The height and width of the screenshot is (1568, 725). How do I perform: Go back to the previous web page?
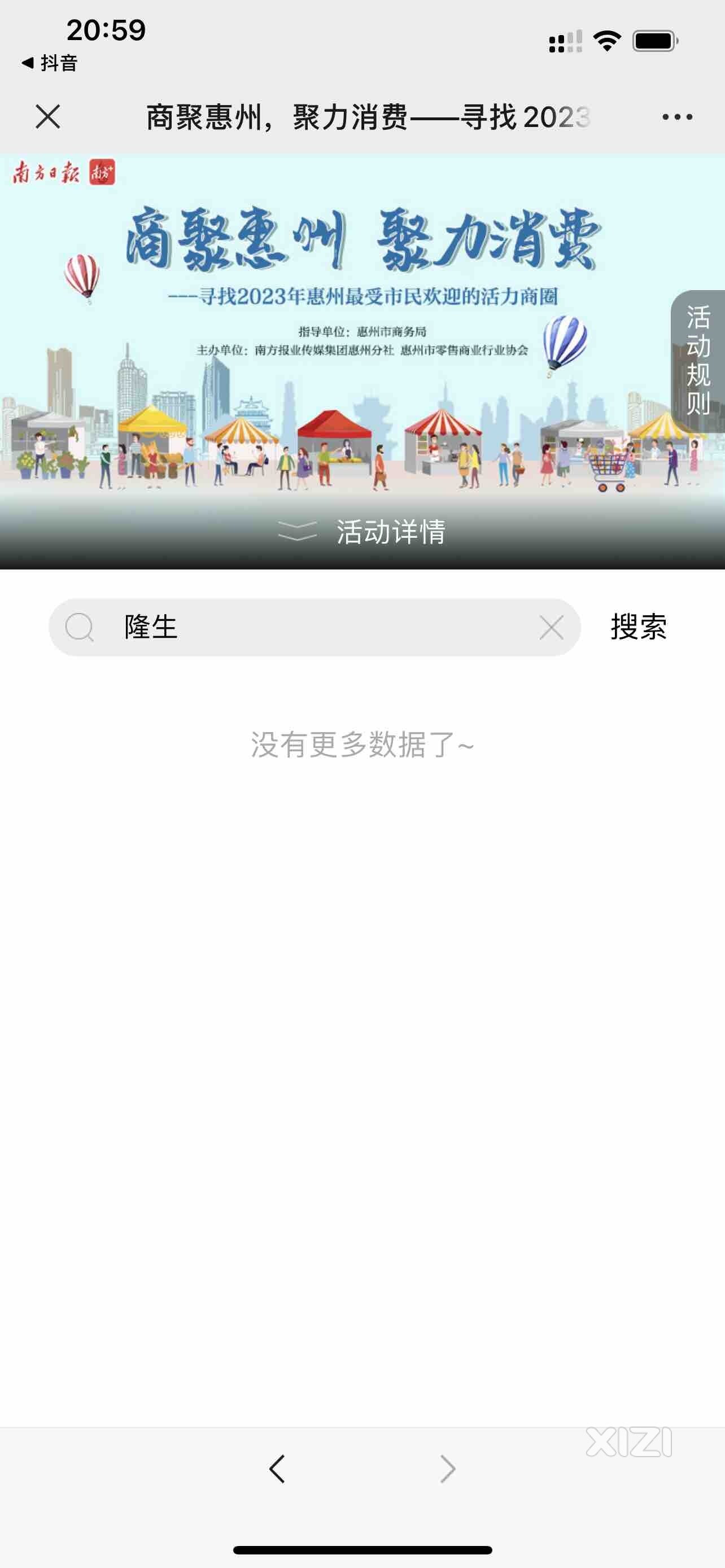277,1469
